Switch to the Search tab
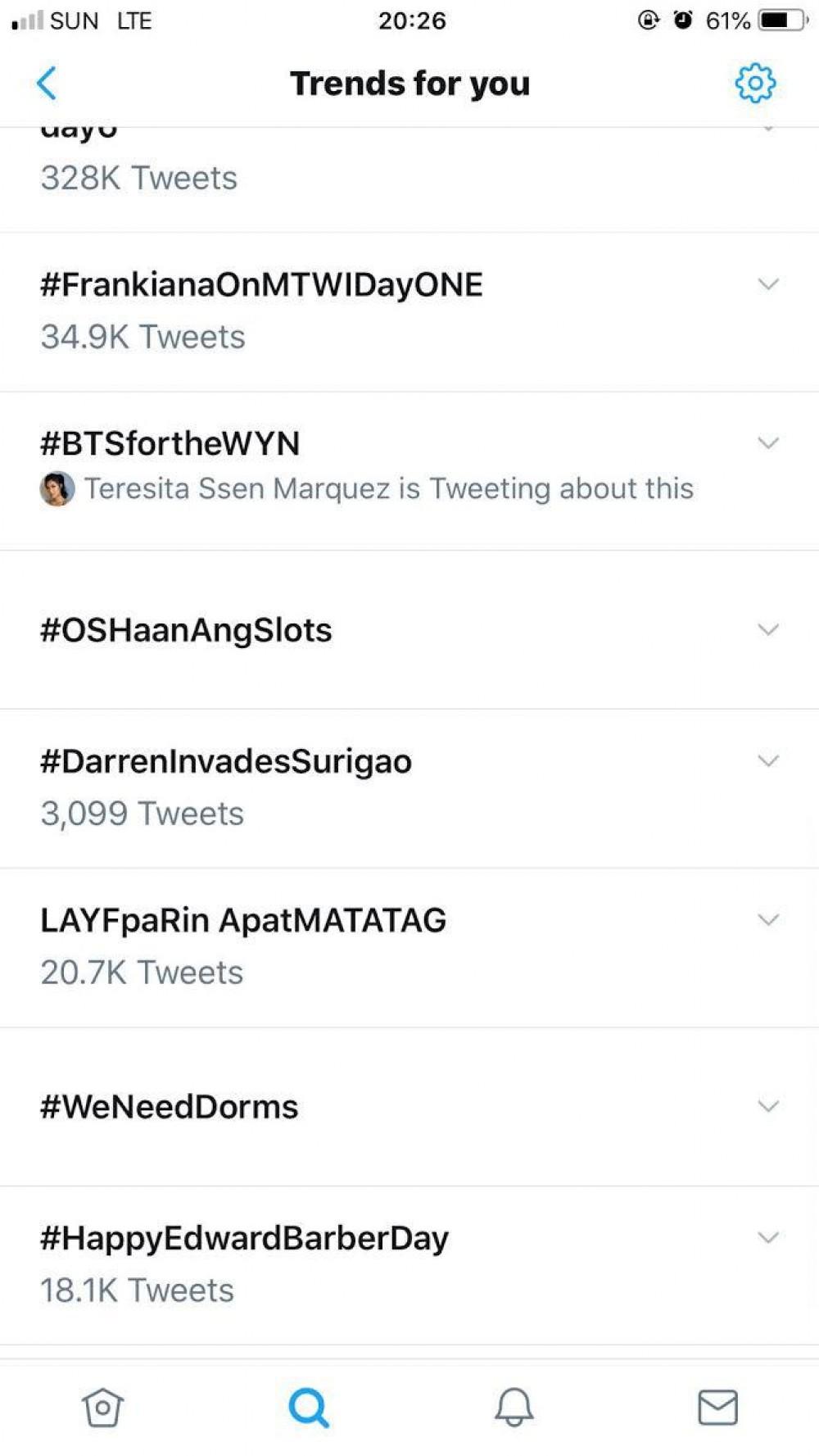The height and width of the screenshot is (1456, 819). click(x=309, y=1408)
